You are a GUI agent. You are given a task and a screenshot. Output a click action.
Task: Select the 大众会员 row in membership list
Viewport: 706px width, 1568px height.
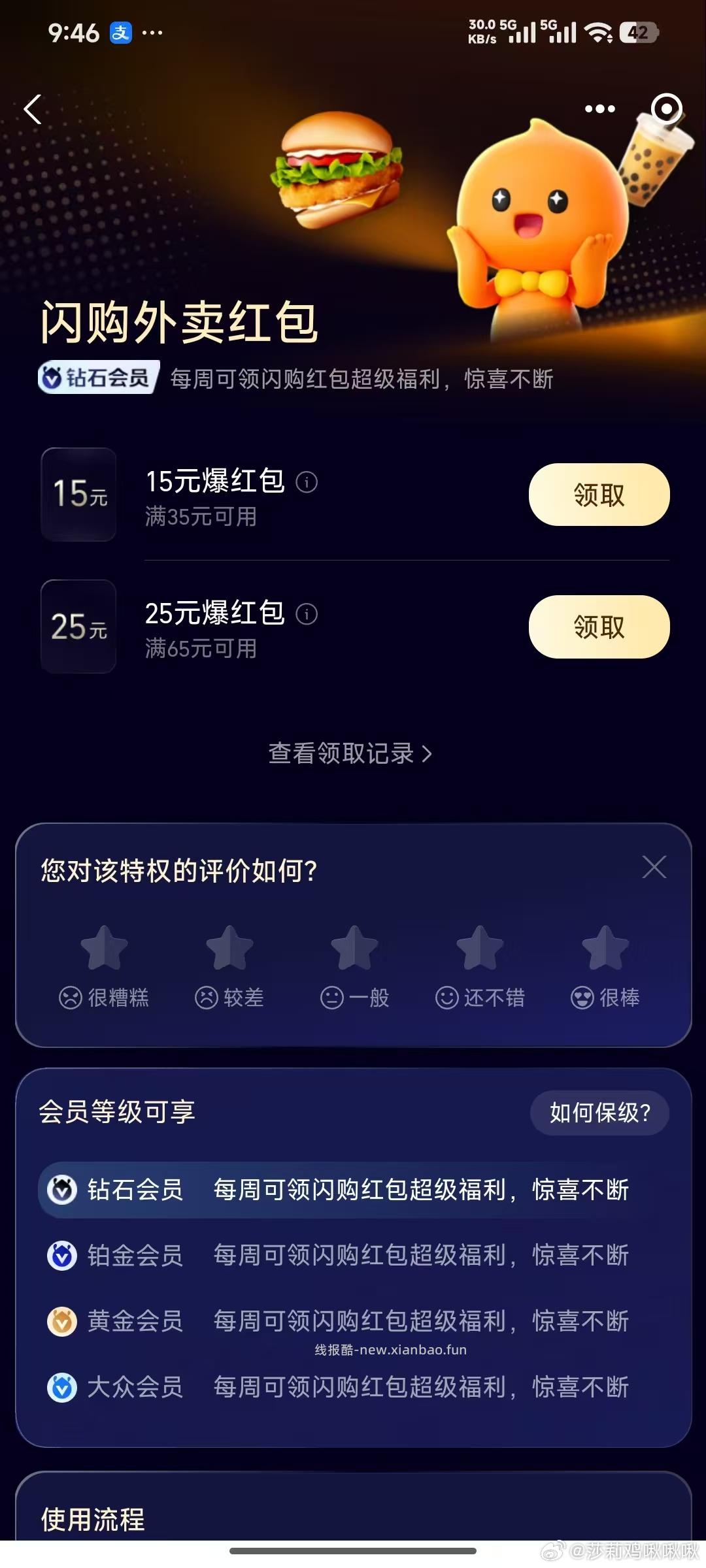click(x=353, y=1386)
